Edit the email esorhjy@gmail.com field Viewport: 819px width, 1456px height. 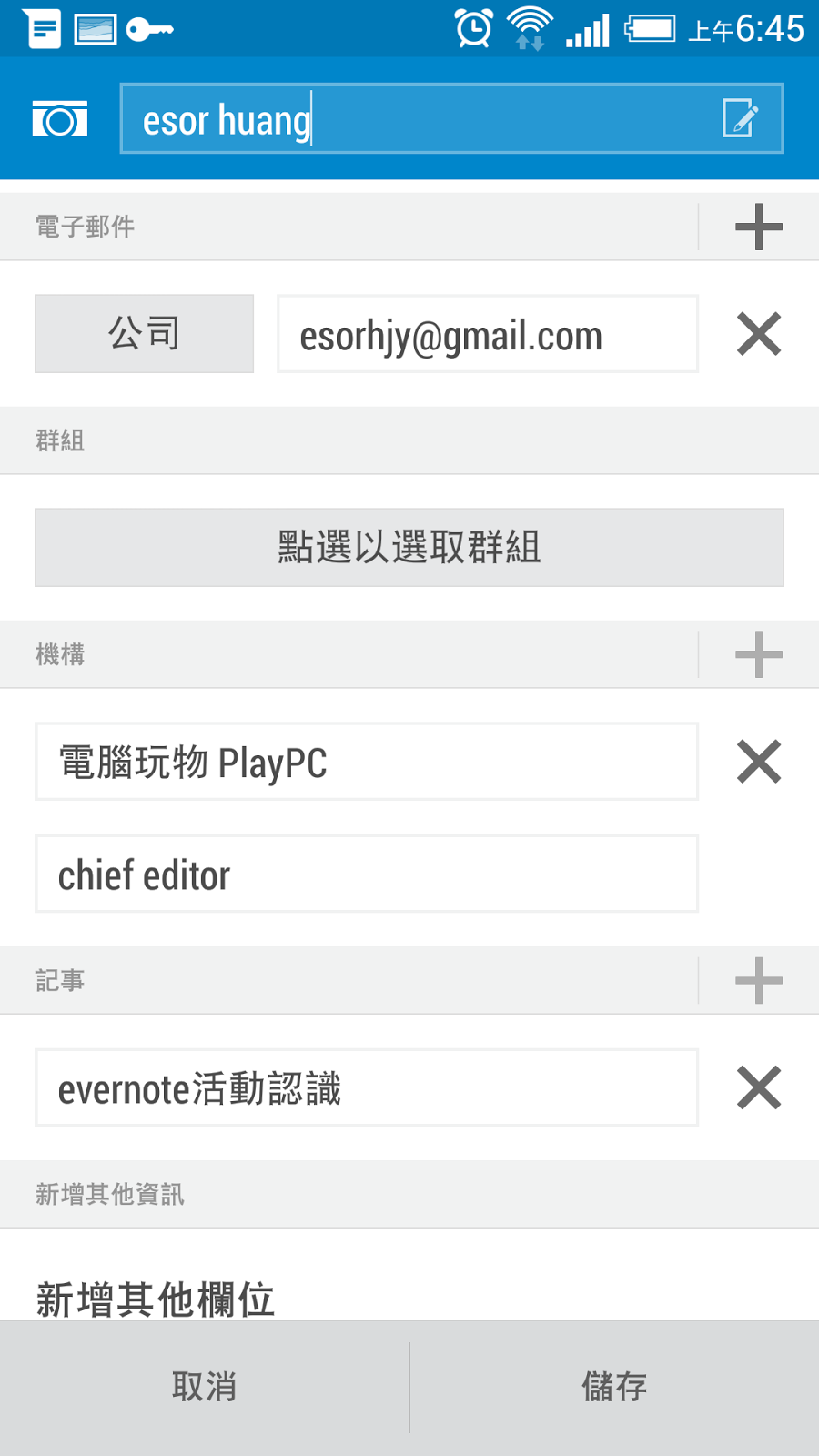(487, 334)
